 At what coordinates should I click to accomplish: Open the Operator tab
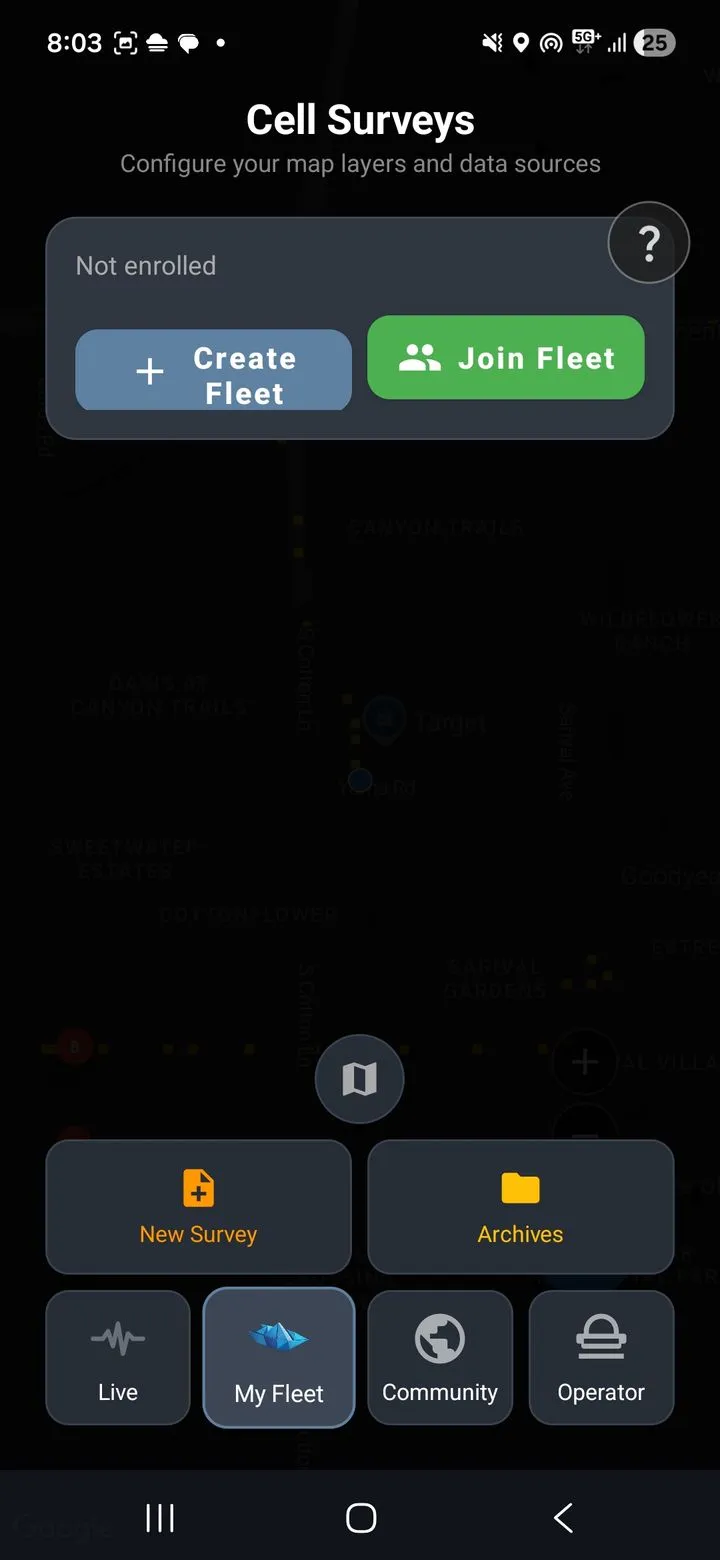[x=601, y=1357]
